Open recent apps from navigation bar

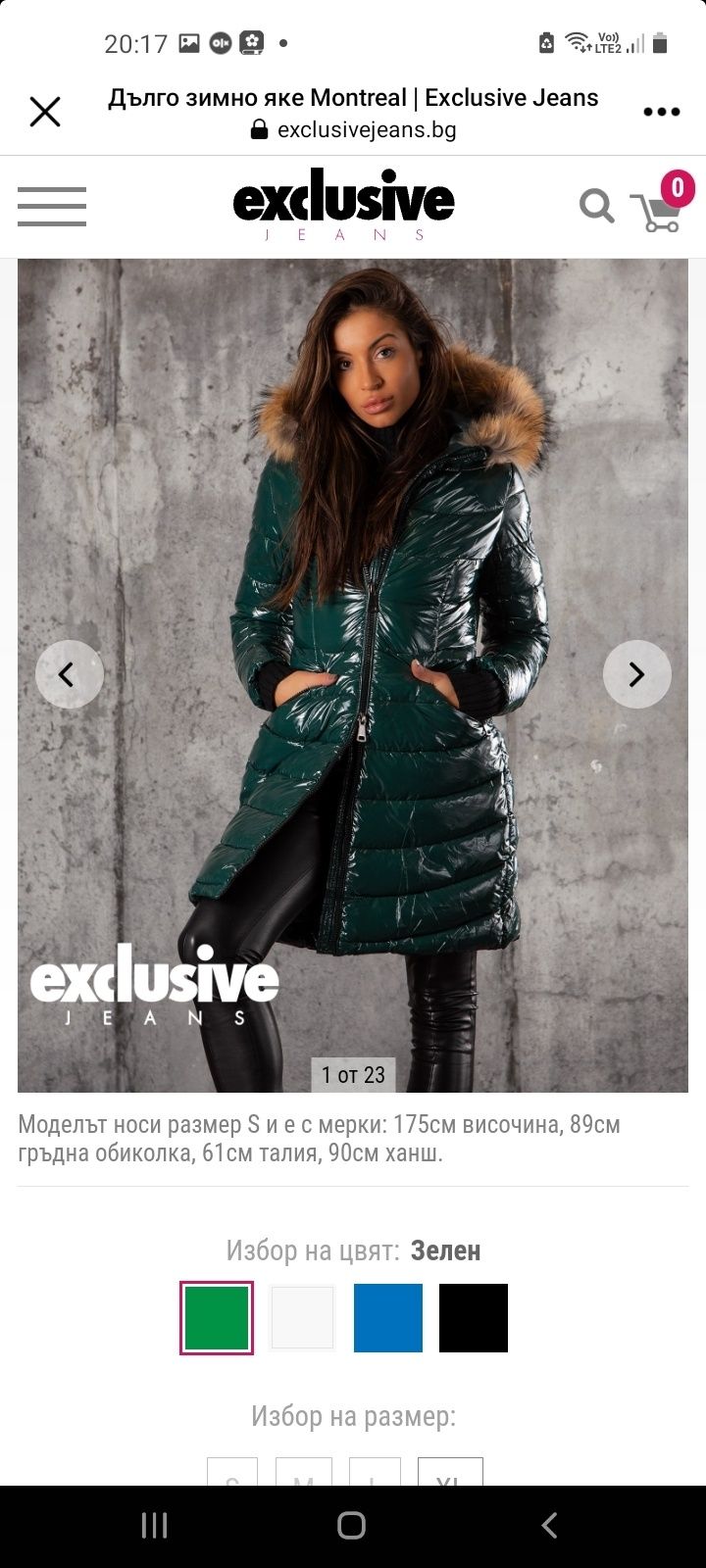coord(154,1525)
